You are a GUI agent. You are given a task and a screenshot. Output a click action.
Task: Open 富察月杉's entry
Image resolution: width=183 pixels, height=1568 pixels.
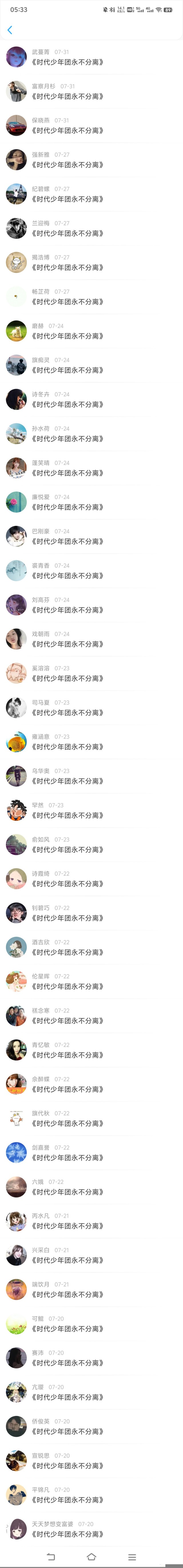point(91,91)
